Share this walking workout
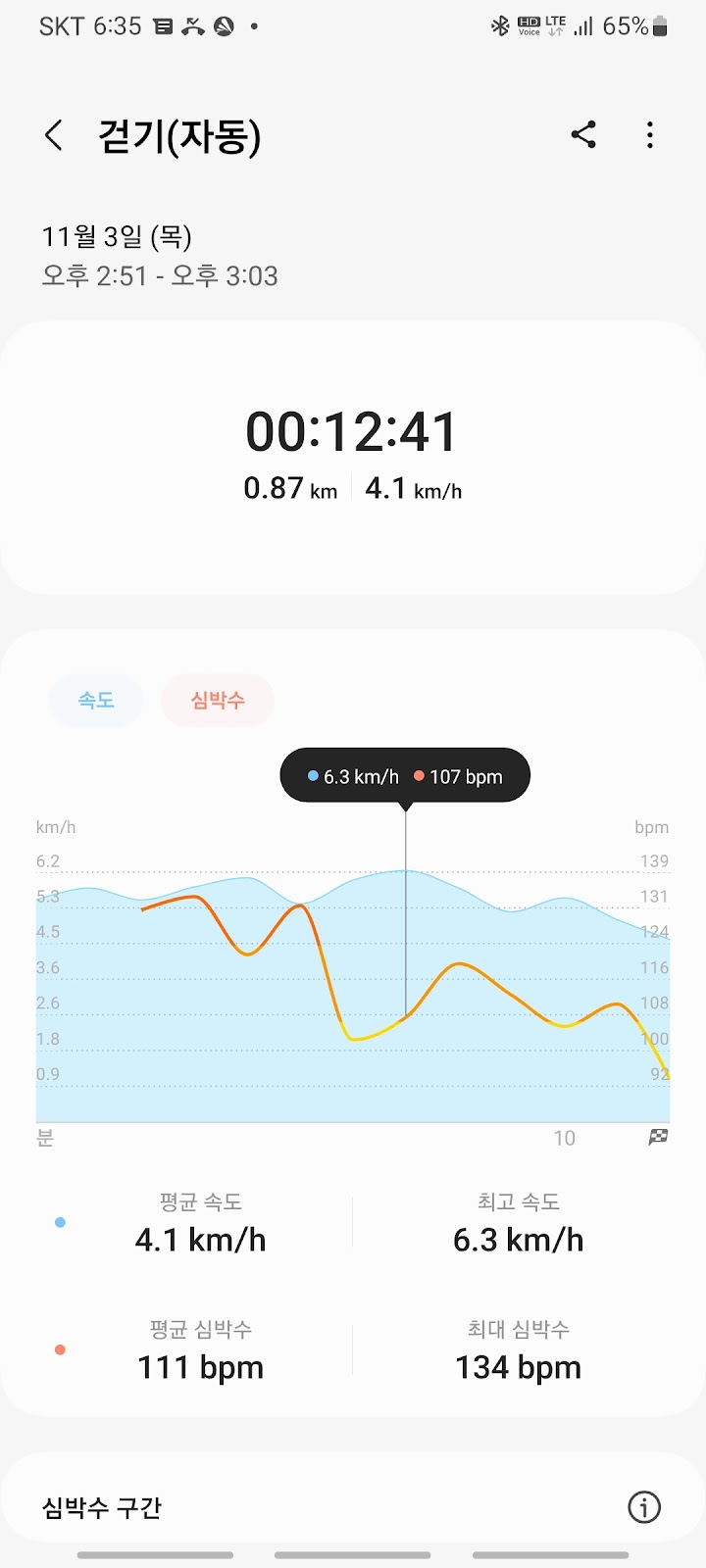 point(583,135)
